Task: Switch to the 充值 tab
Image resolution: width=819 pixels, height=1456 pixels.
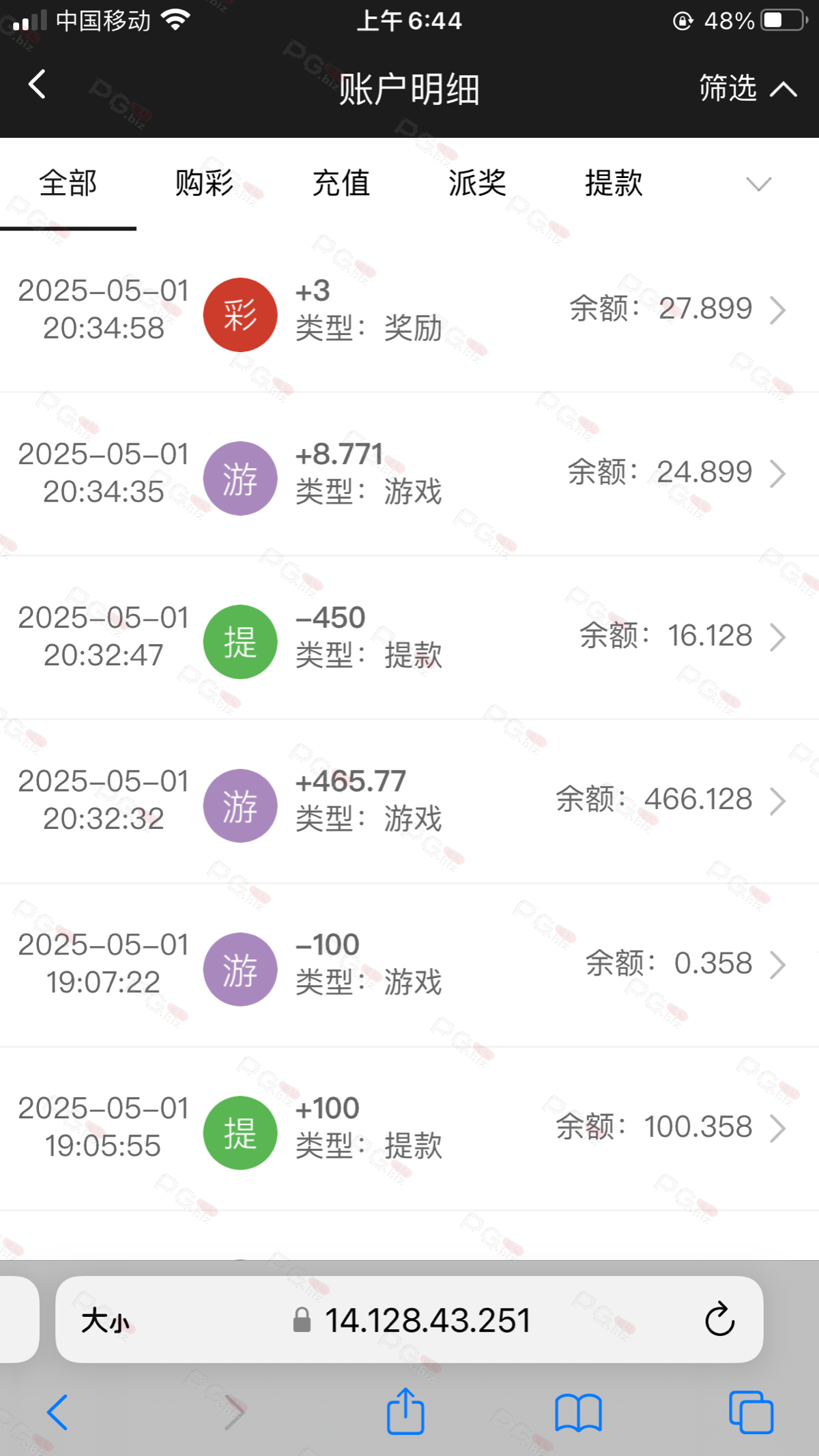Action: click(x=341, y=183)
